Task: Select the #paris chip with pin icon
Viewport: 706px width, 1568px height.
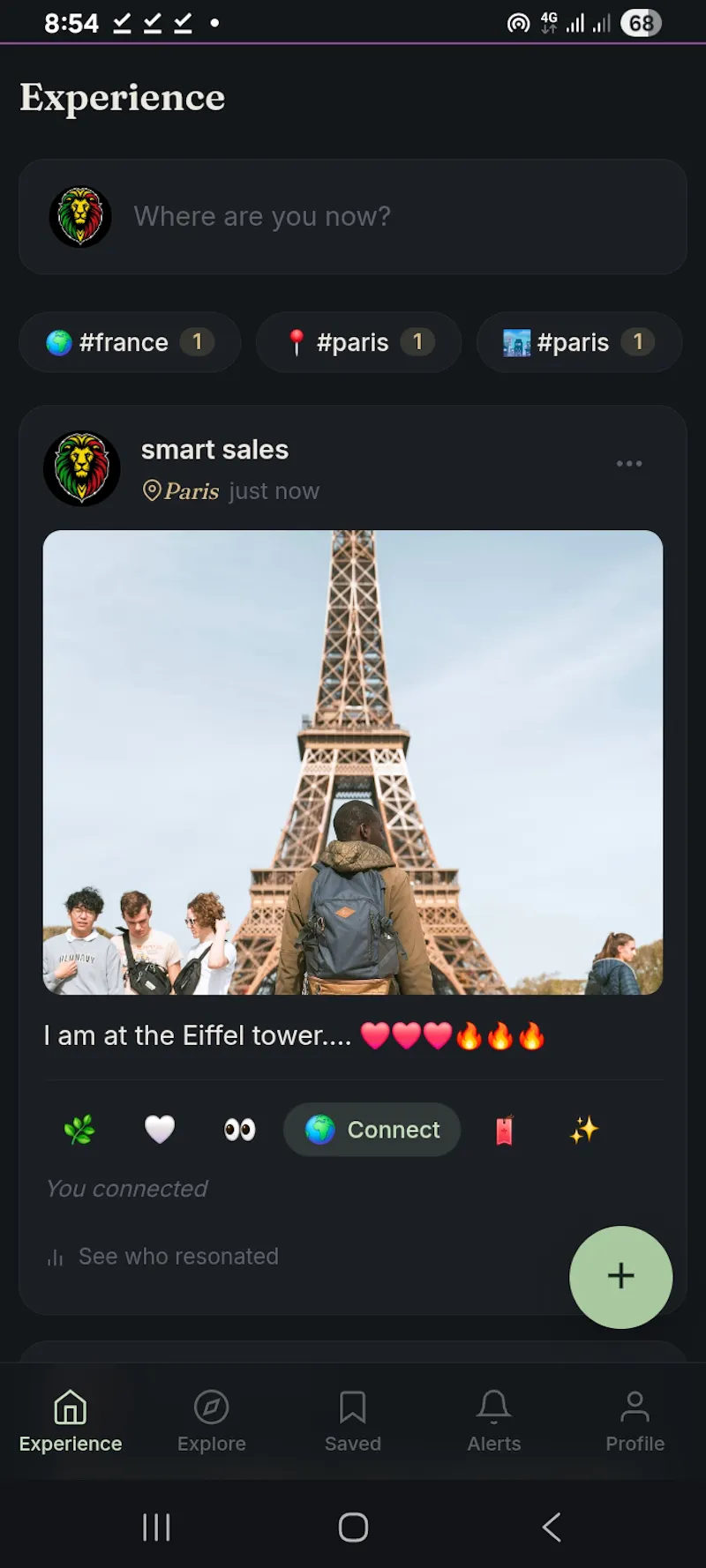Action: [x=358, y=342]
